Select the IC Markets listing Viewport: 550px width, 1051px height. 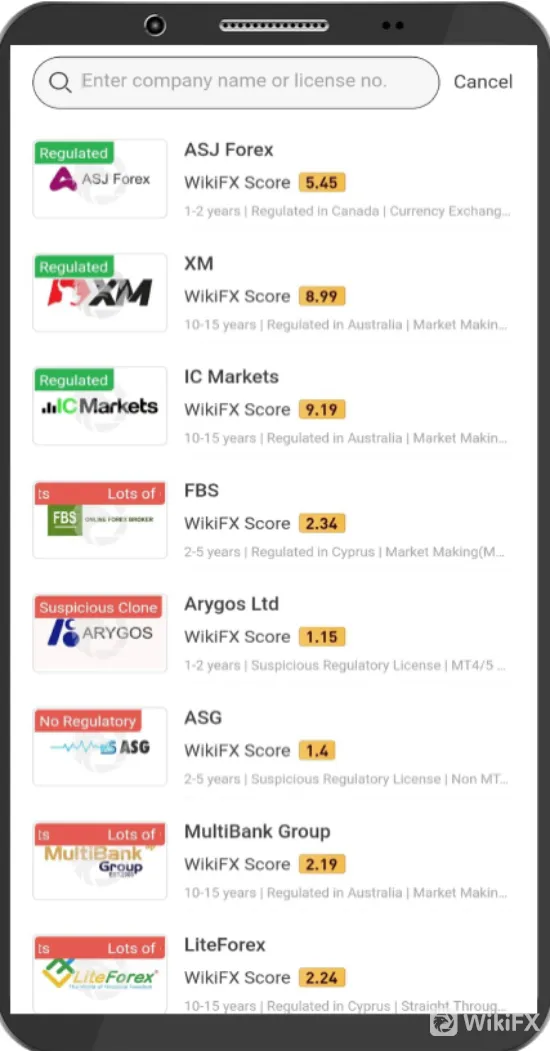pyautogui.click(x=272, y=406)
